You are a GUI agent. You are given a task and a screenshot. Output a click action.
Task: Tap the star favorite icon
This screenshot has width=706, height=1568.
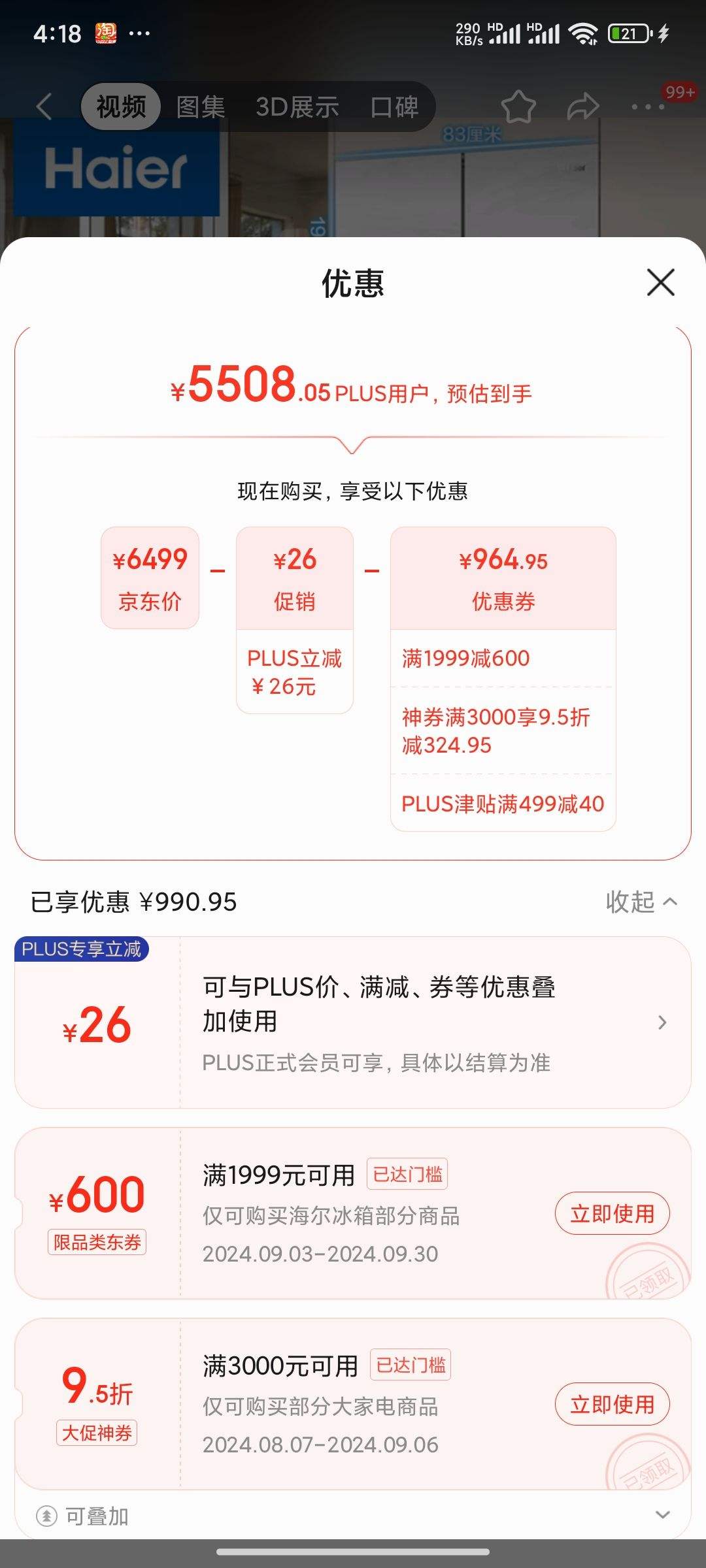tap(520, 106)
